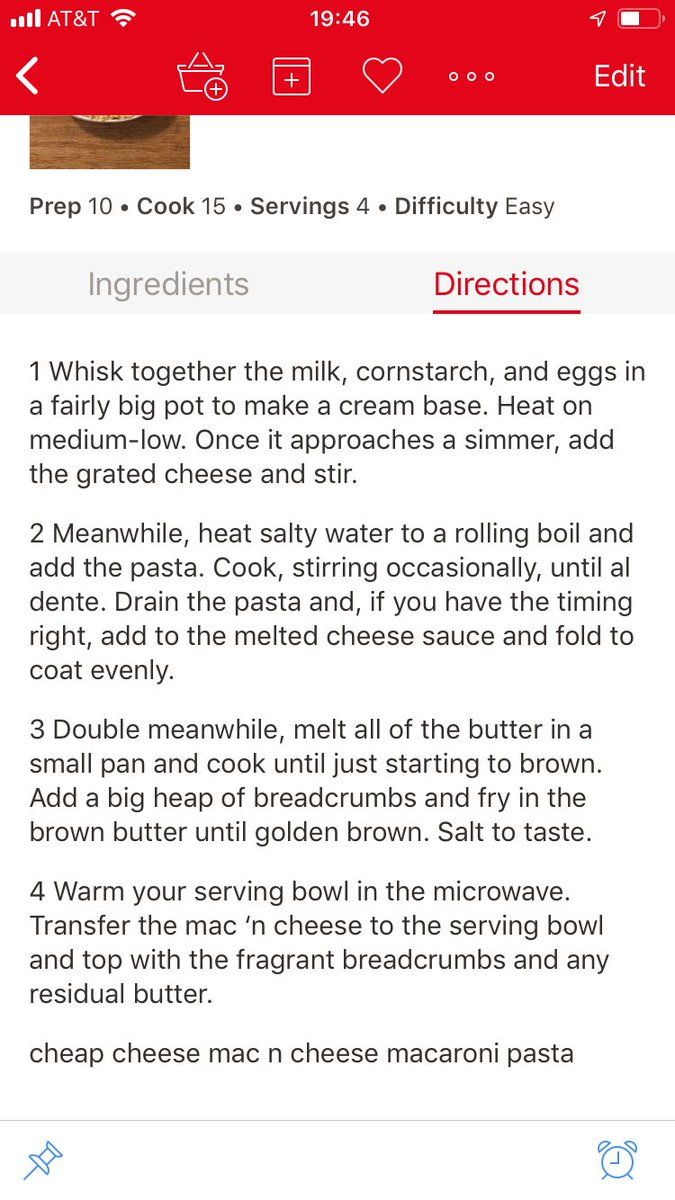Open the timer alarm clock icon
The height and width of the screenshot is (1200, 675).
click(x=617, y=1159)
